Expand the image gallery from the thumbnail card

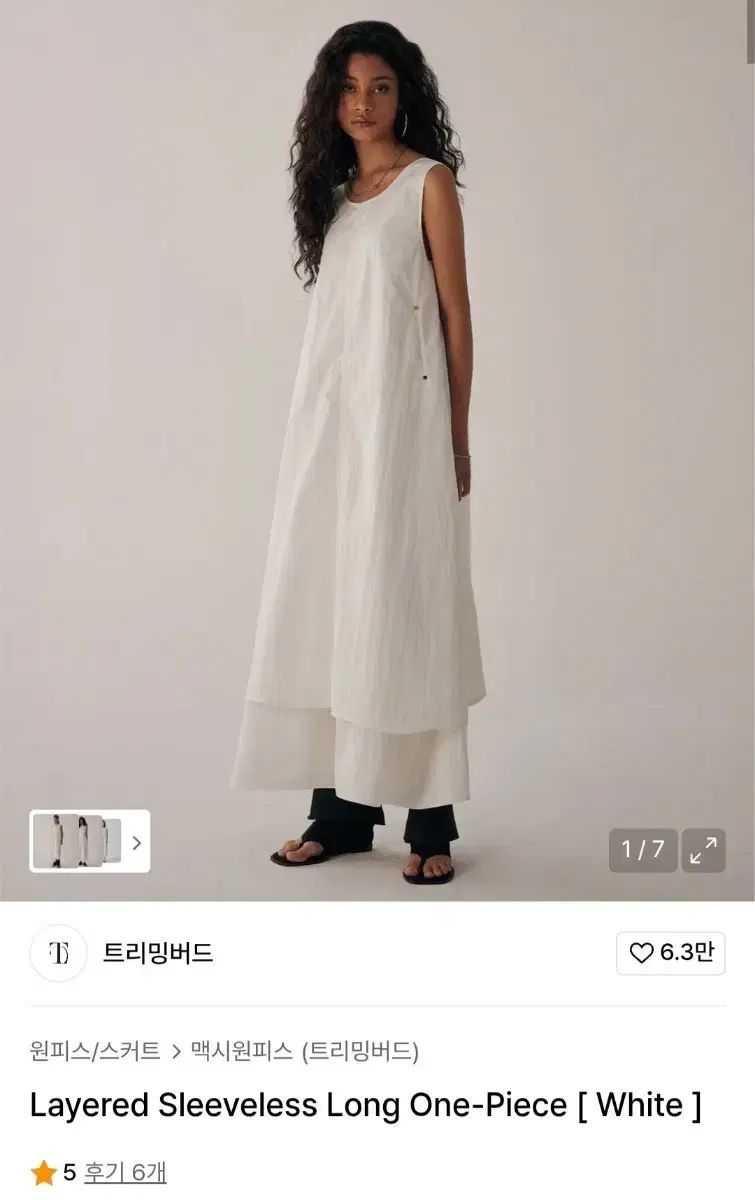(x=86, y=840)
